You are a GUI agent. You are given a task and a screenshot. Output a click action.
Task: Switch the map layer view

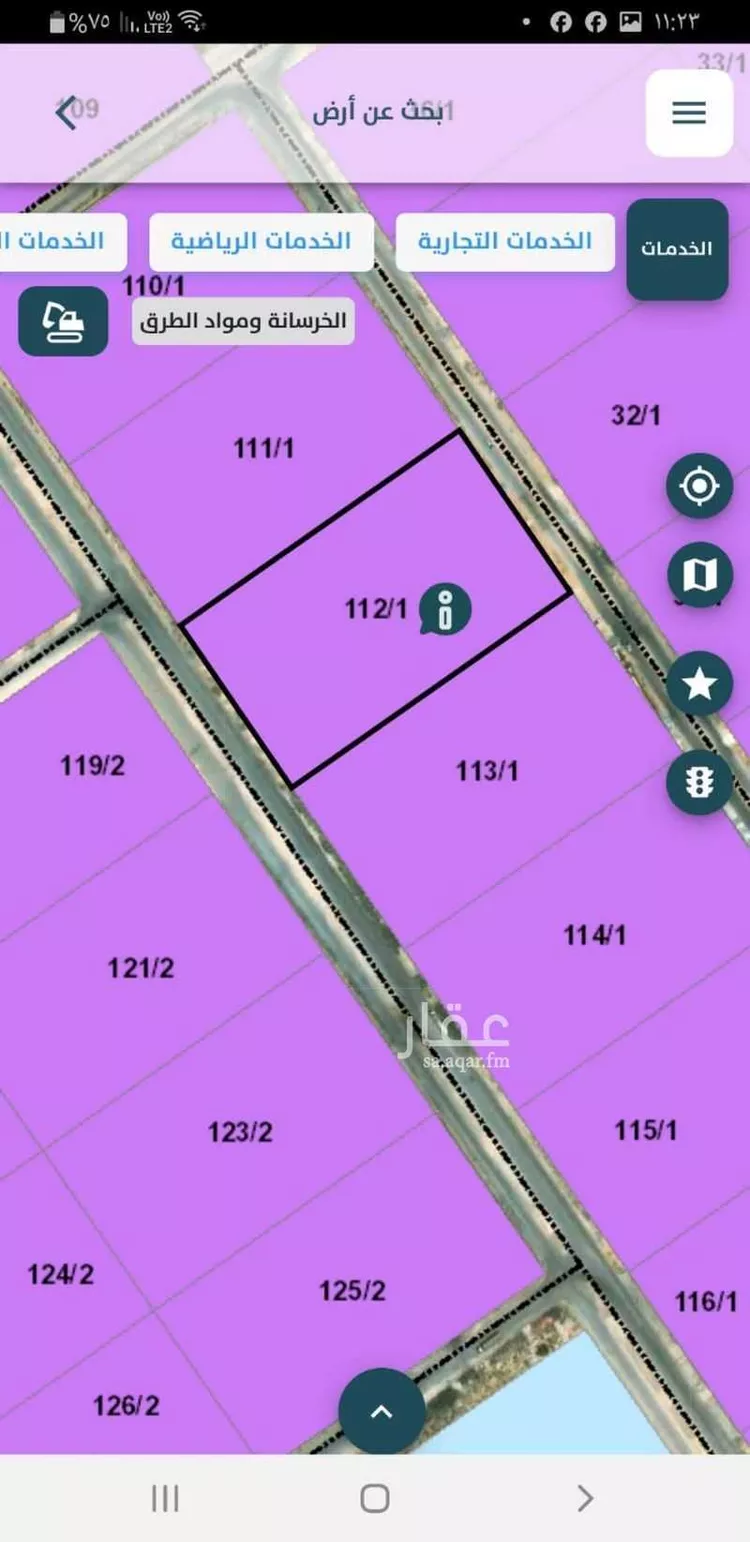[x=699, y=575]
